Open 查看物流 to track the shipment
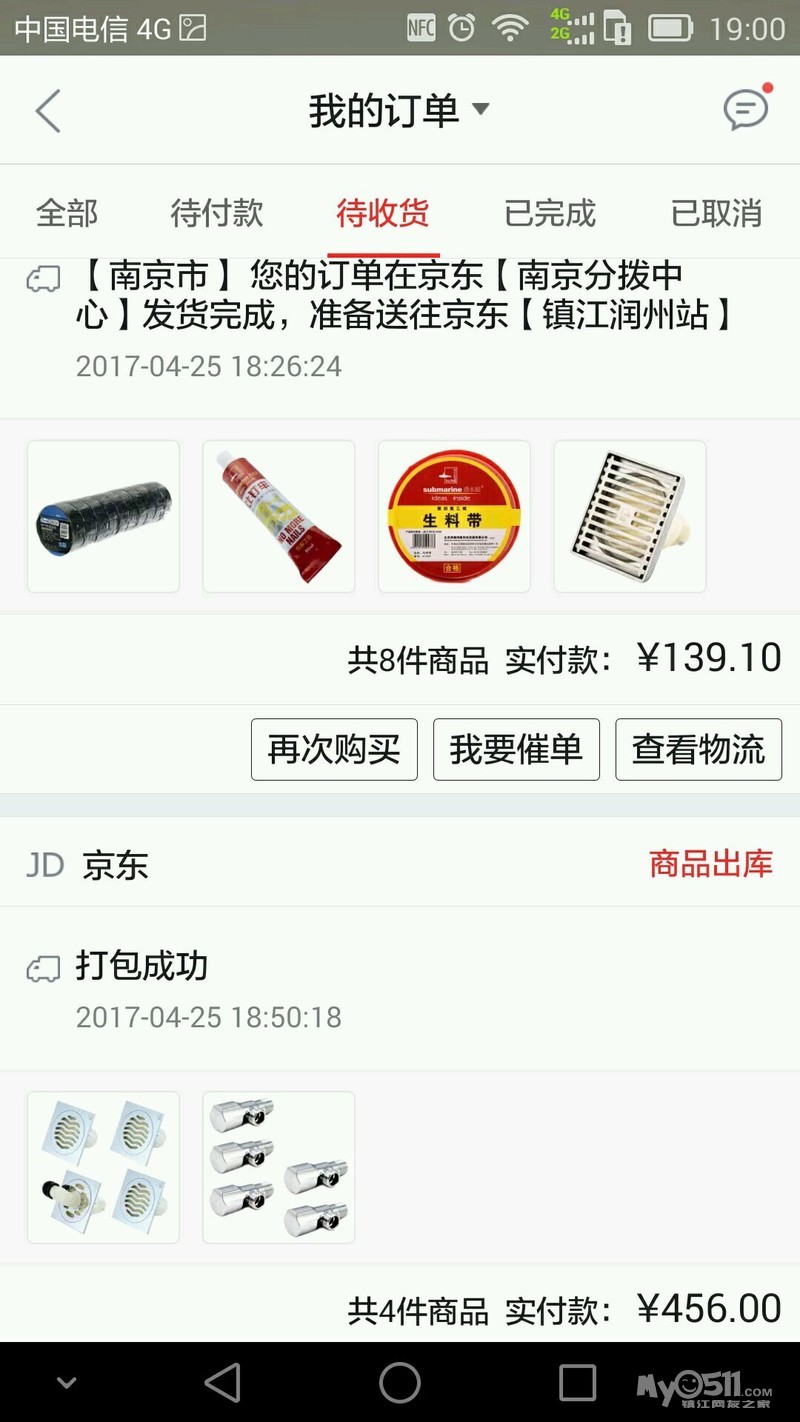The image size is (800, 1422). pyautogui.click(x=698, y=749)
